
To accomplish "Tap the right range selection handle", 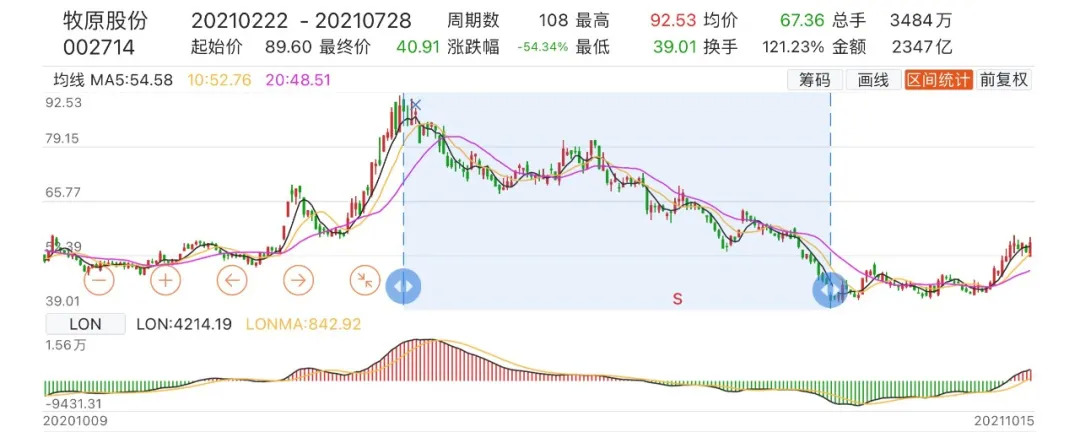I will [x=830, y=289].
